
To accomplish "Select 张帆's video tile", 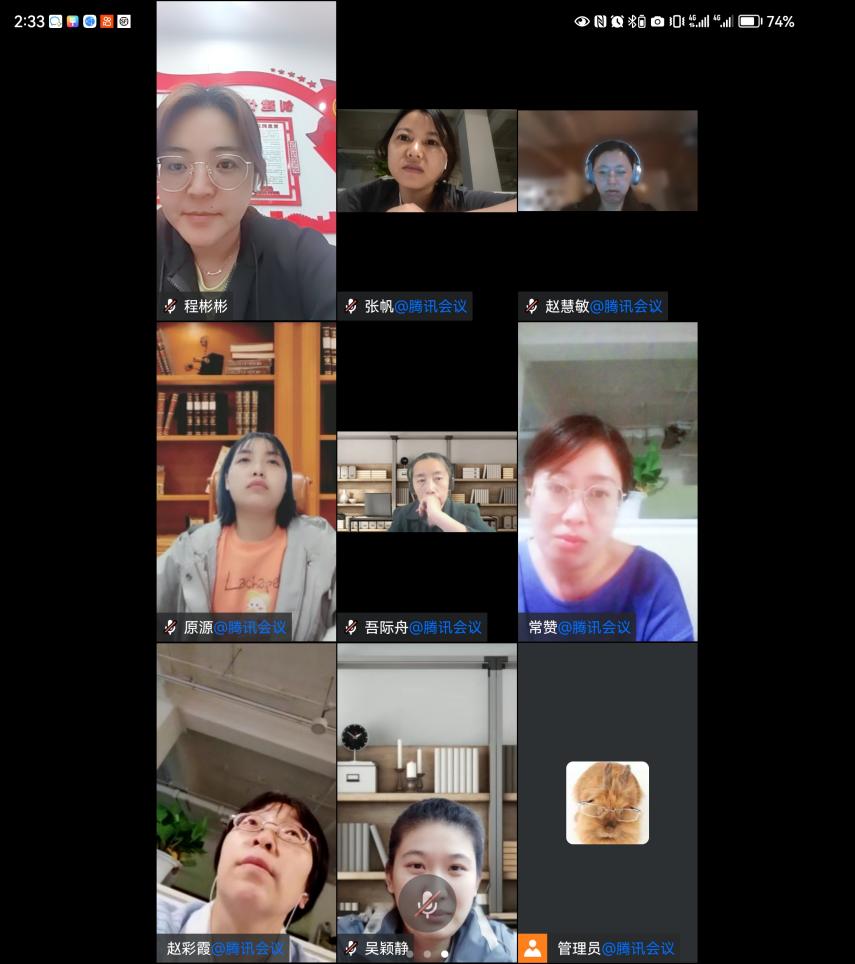I will pos(427,161).
